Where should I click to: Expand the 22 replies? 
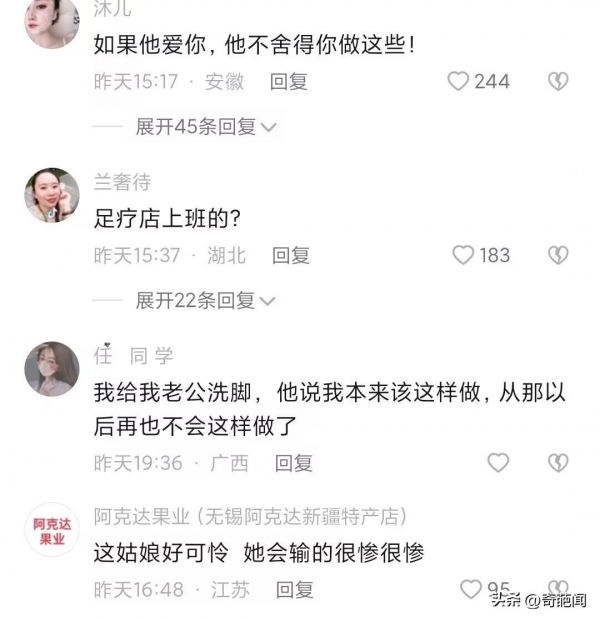tap(205, 300)
